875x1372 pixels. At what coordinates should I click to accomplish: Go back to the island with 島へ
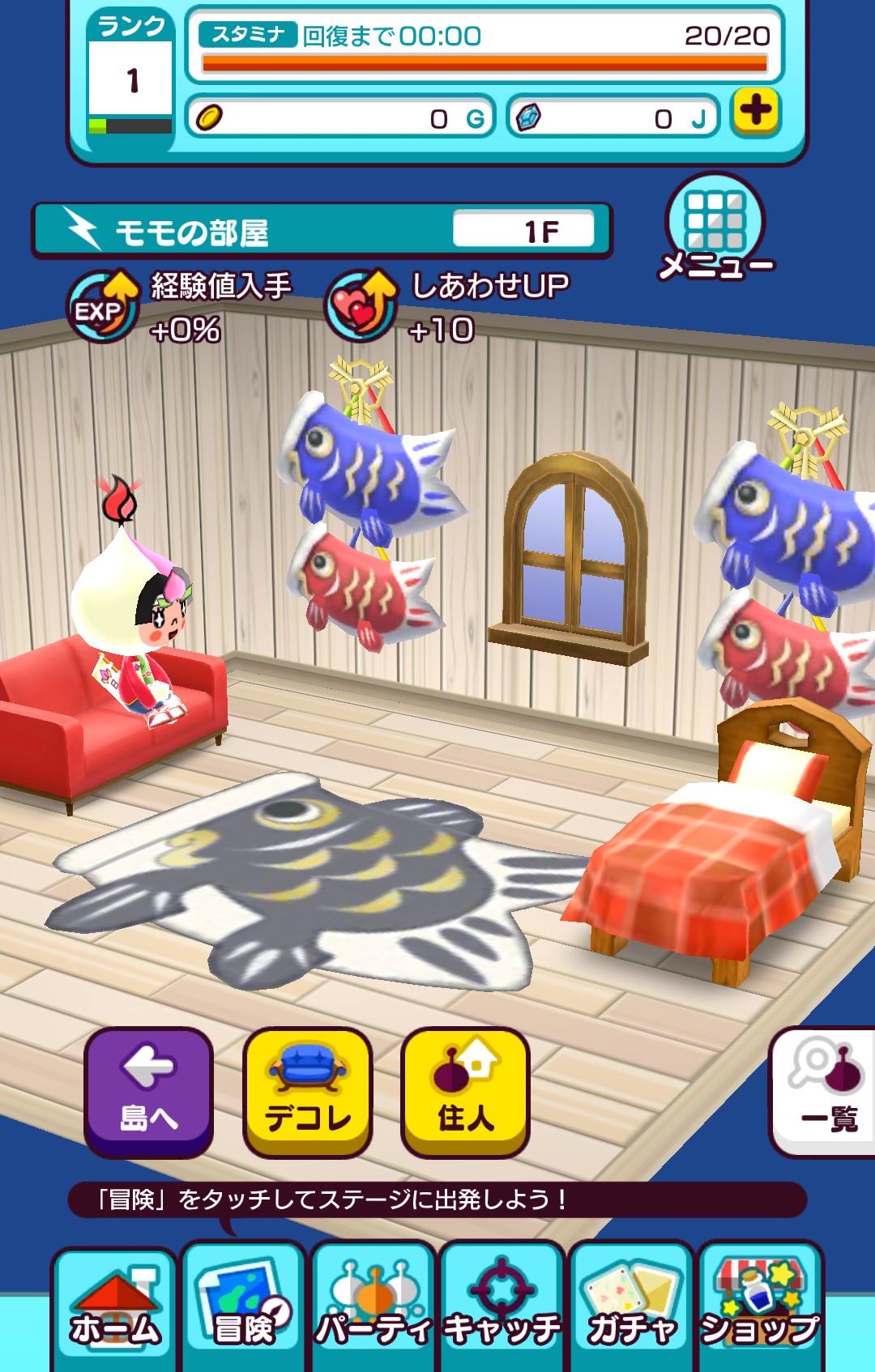tap(148, 1090)
